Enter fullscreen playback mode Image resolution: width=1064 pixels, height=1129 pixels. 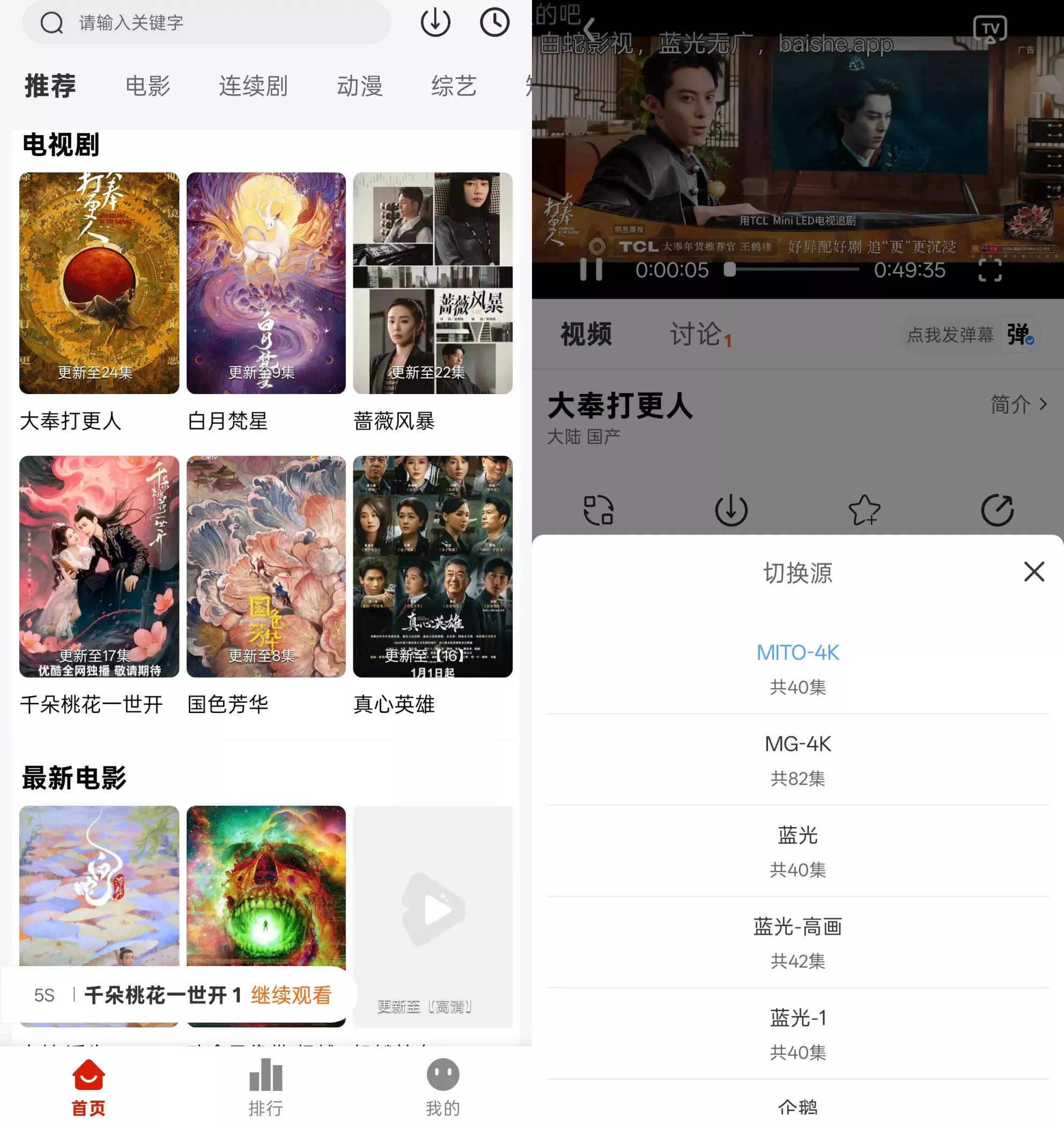[x=989, y=271]
